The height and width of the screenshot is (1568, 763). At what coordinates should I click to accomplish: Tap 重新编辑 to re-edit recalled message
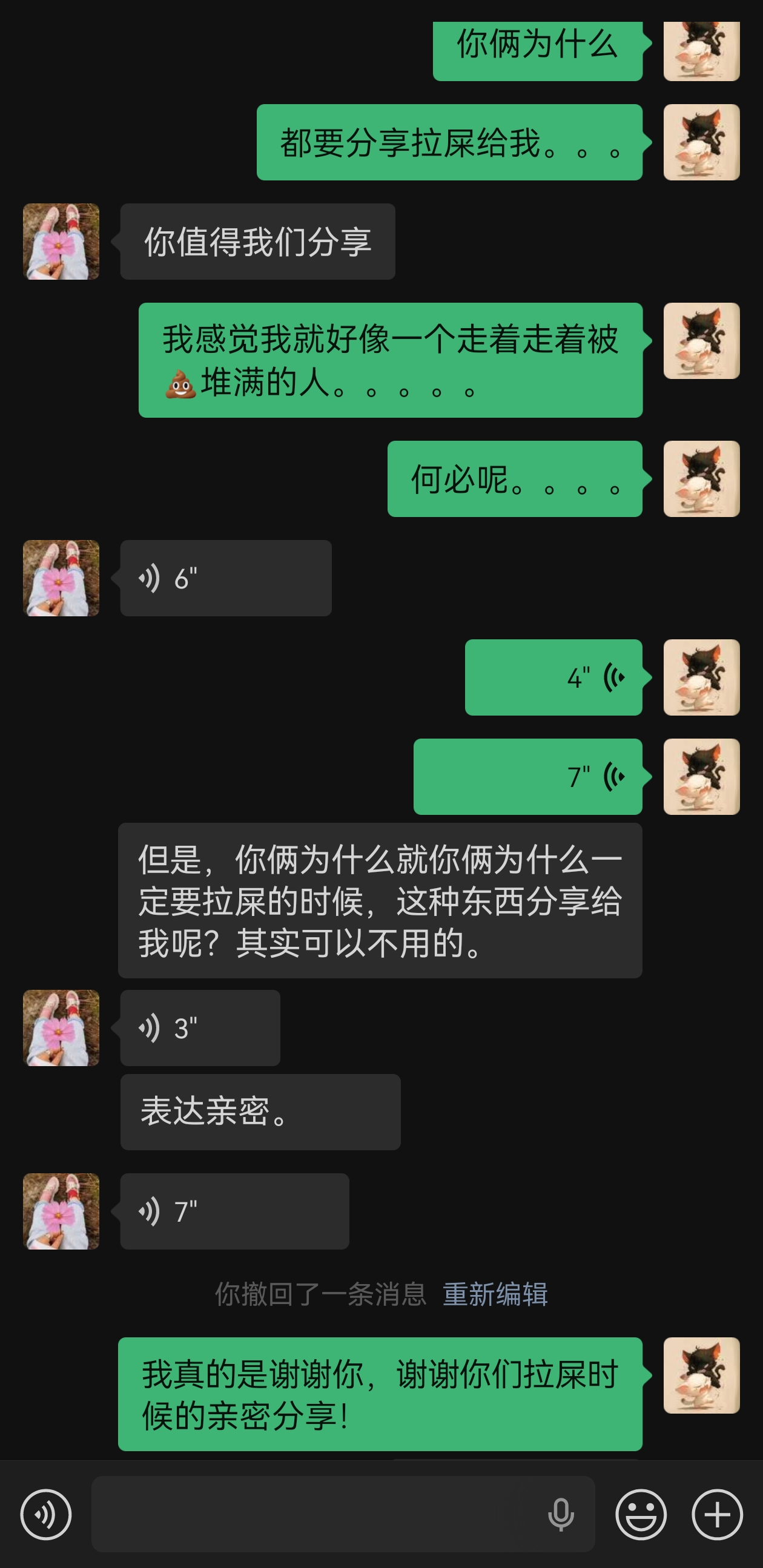[495, 1295]
